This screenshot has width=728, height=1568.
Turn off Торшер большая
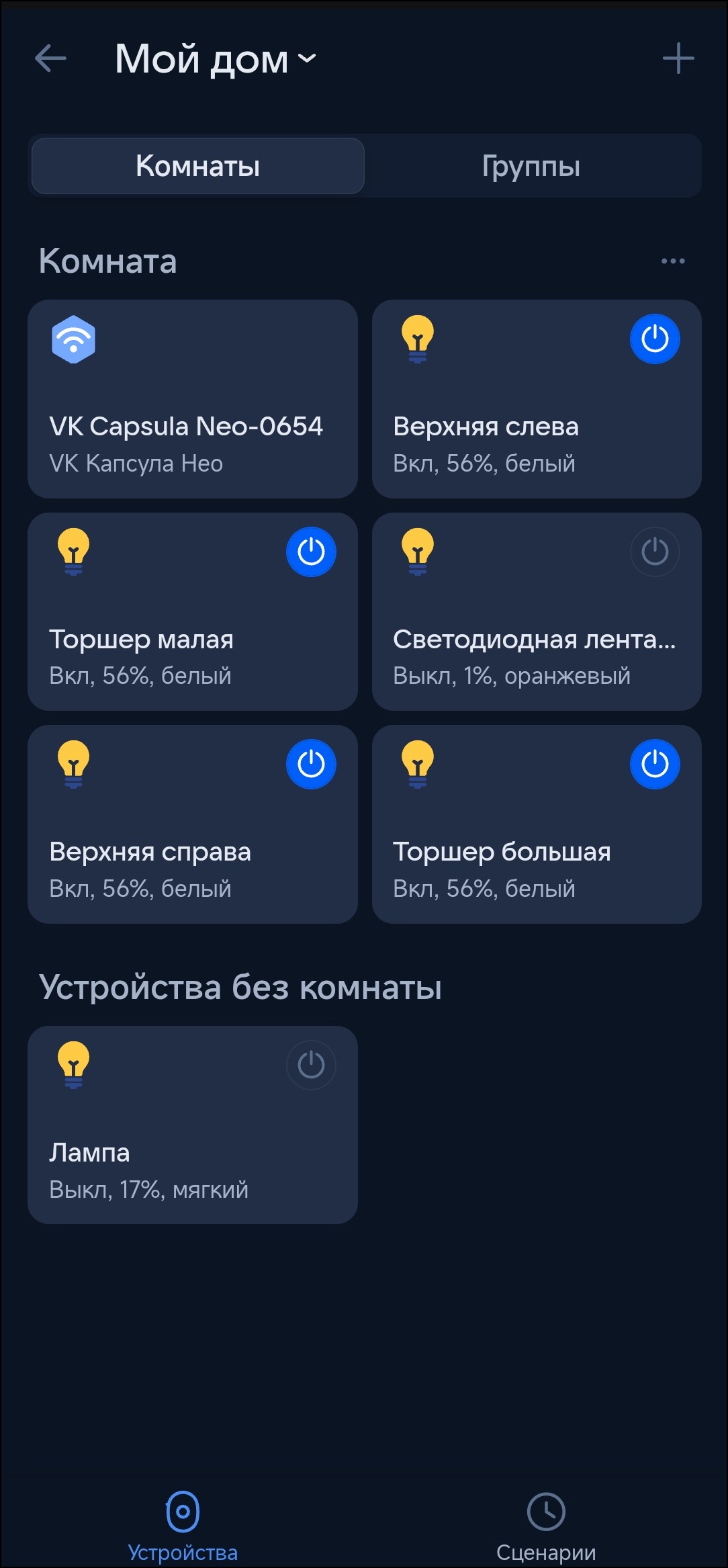tap(655, 765)
